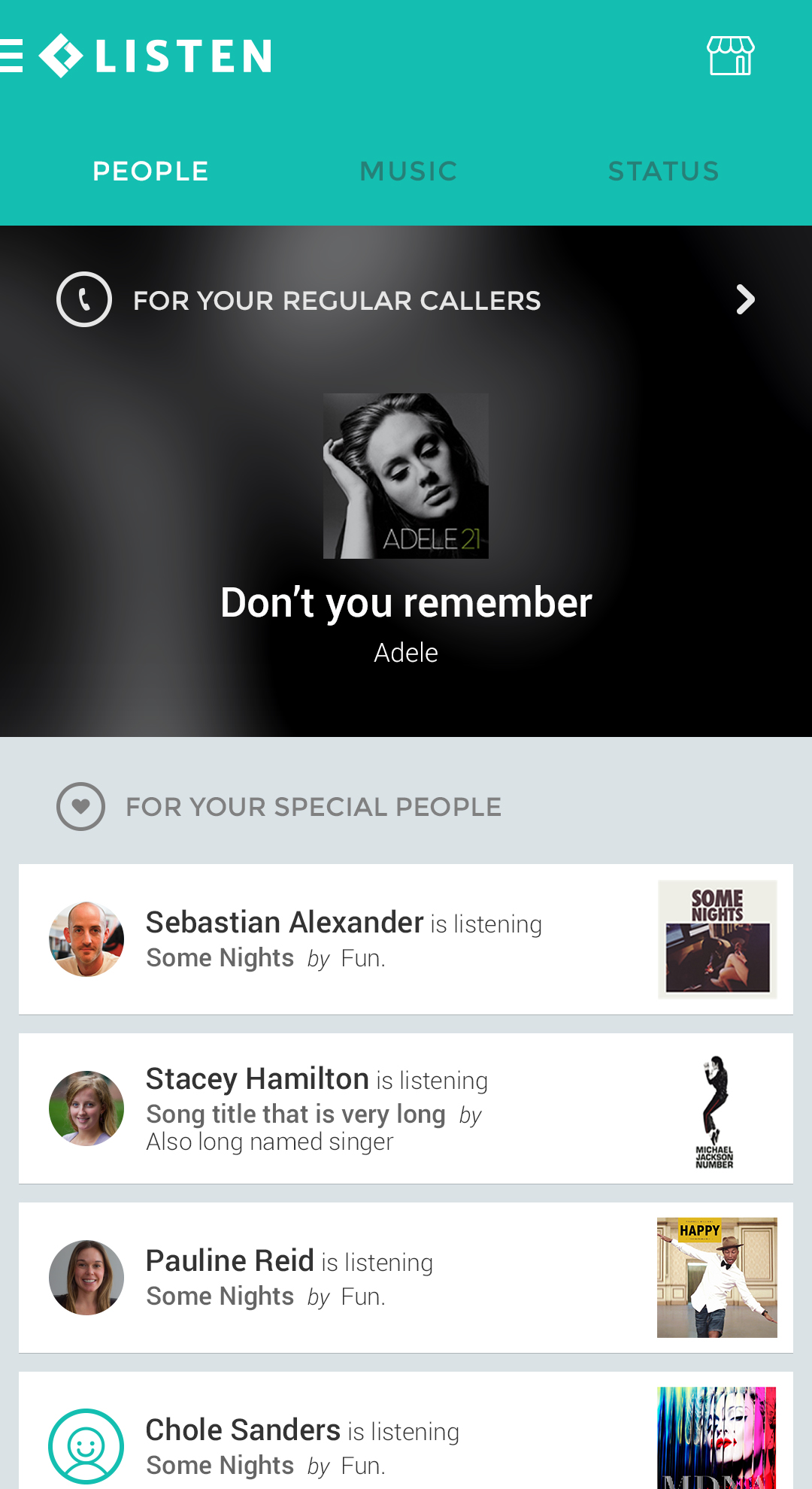The width and height of the screenshot is (812, 1489).
Task: Open Chole Sanders' listening row
Action: click(x=406, y=1430)
